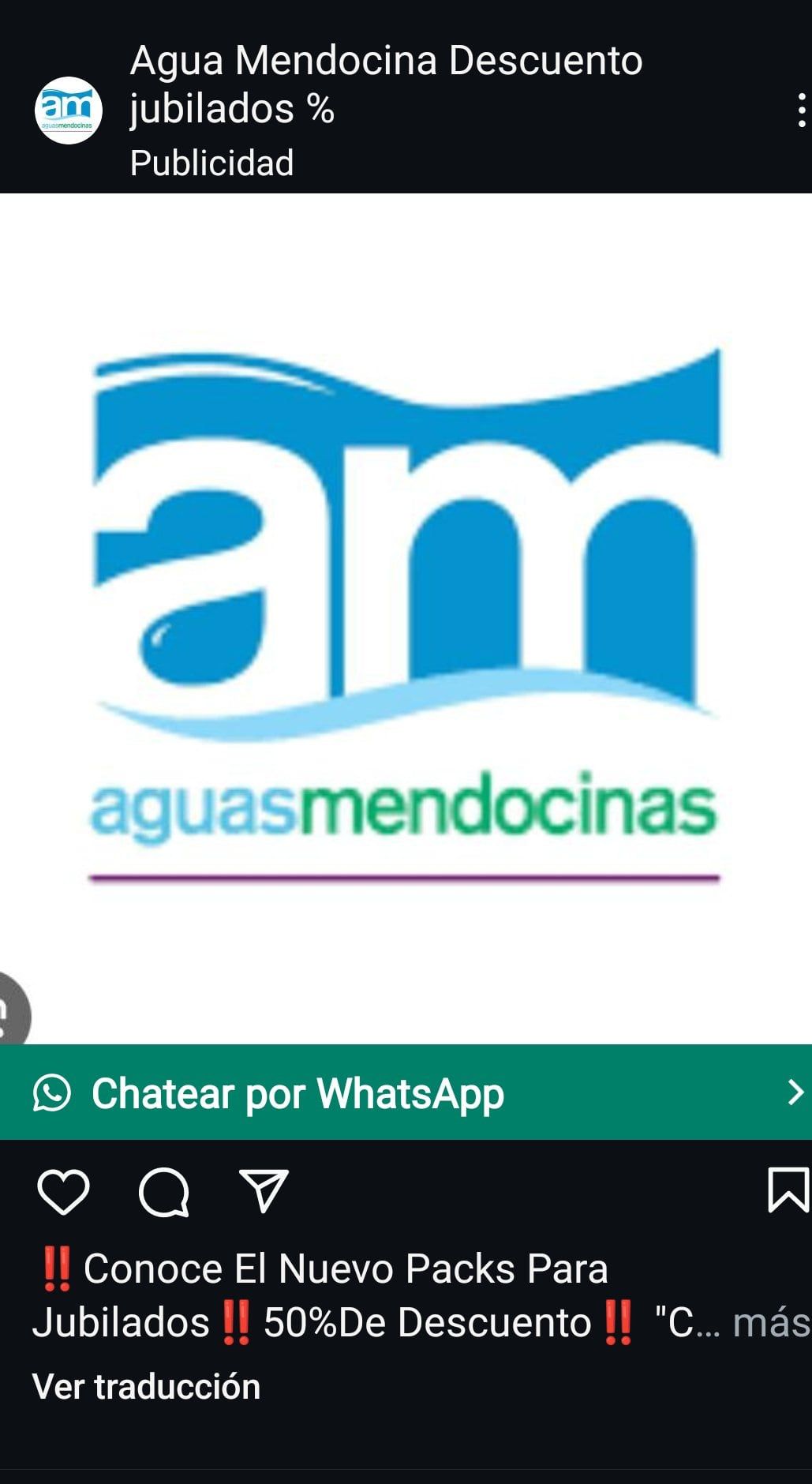Click the WhatsApp icon in the banner
This screenshot has height=1484, width=812.
51,1093
